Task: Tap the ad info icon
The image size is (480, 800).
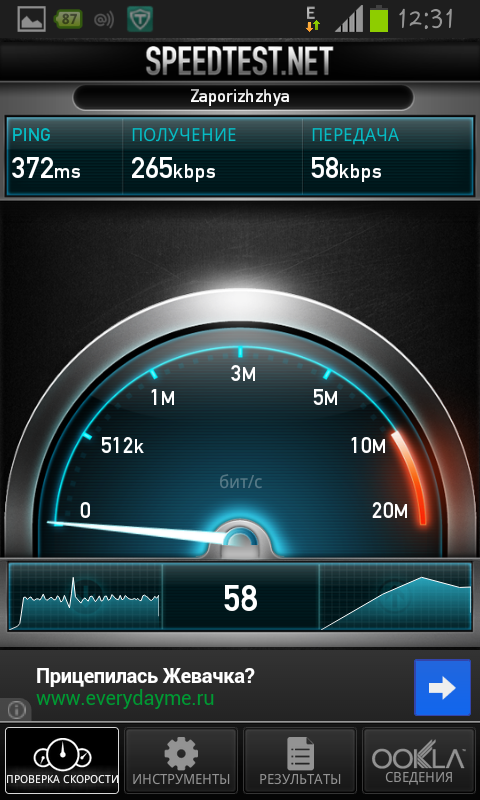Action: tap(17, 710)
